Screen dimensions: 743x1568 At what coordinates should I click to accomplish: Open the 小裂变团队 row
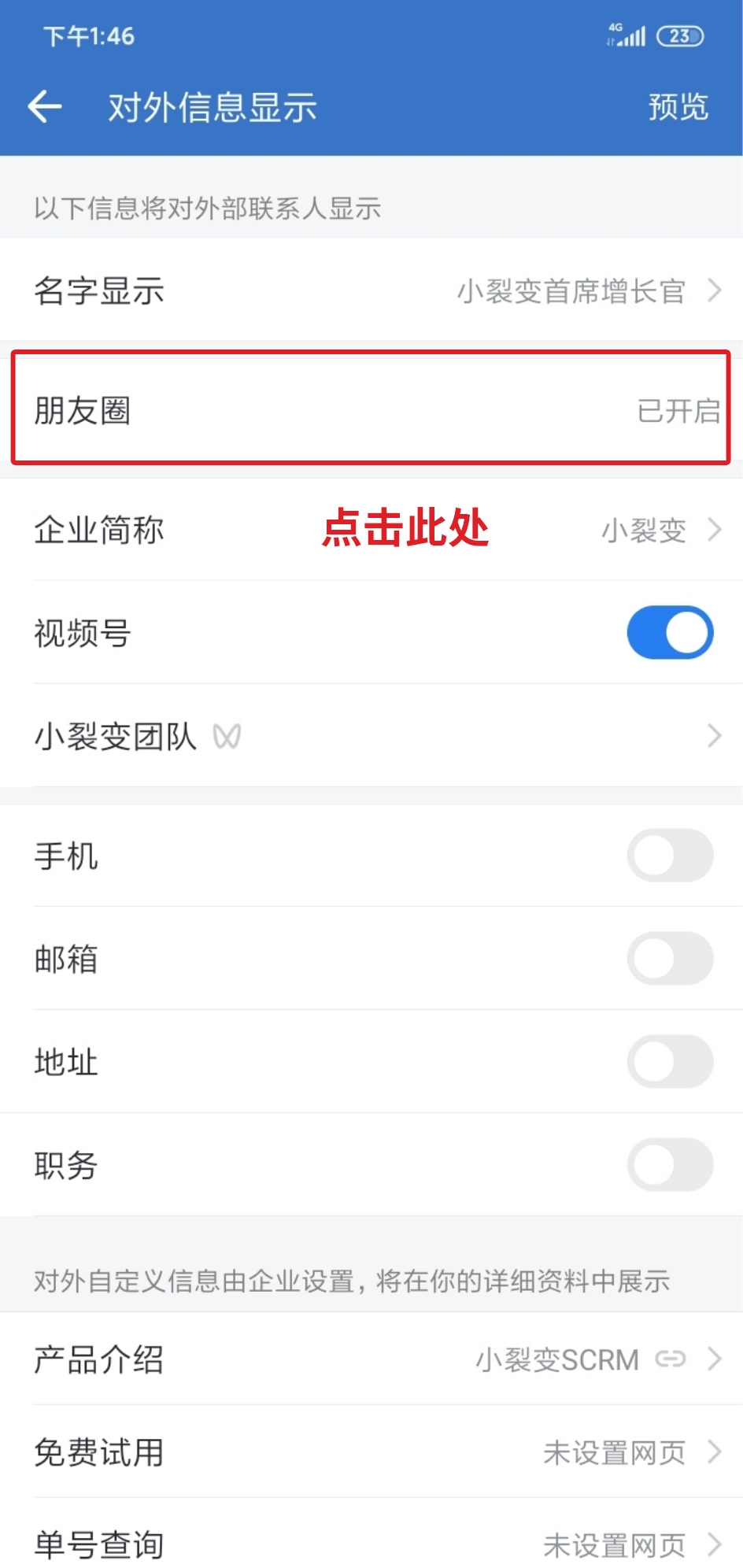point(371,736)
